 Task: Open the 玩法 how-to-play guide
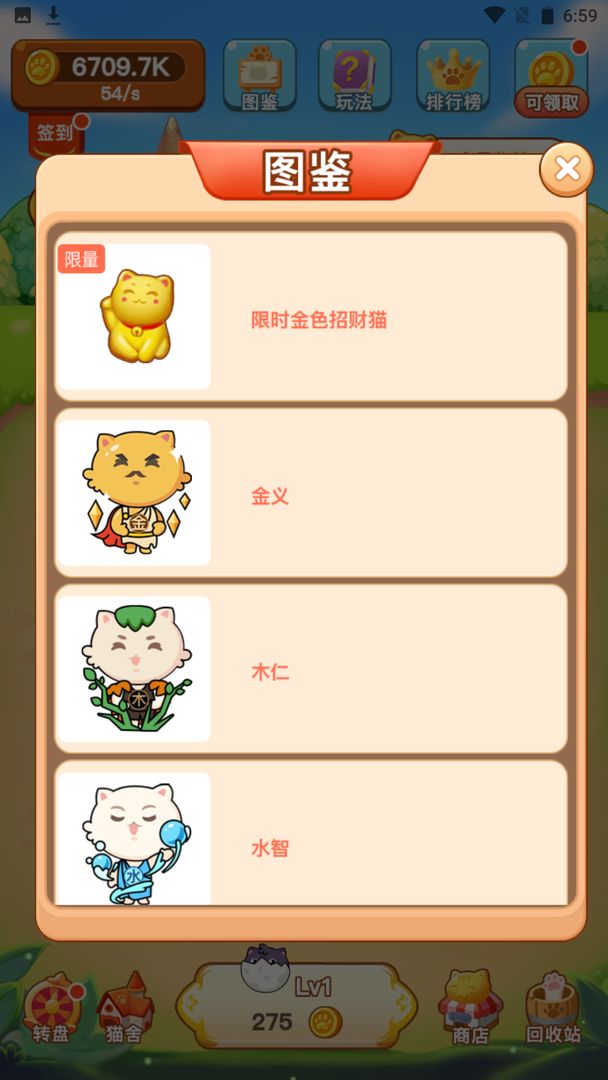(x=354, y=77)
